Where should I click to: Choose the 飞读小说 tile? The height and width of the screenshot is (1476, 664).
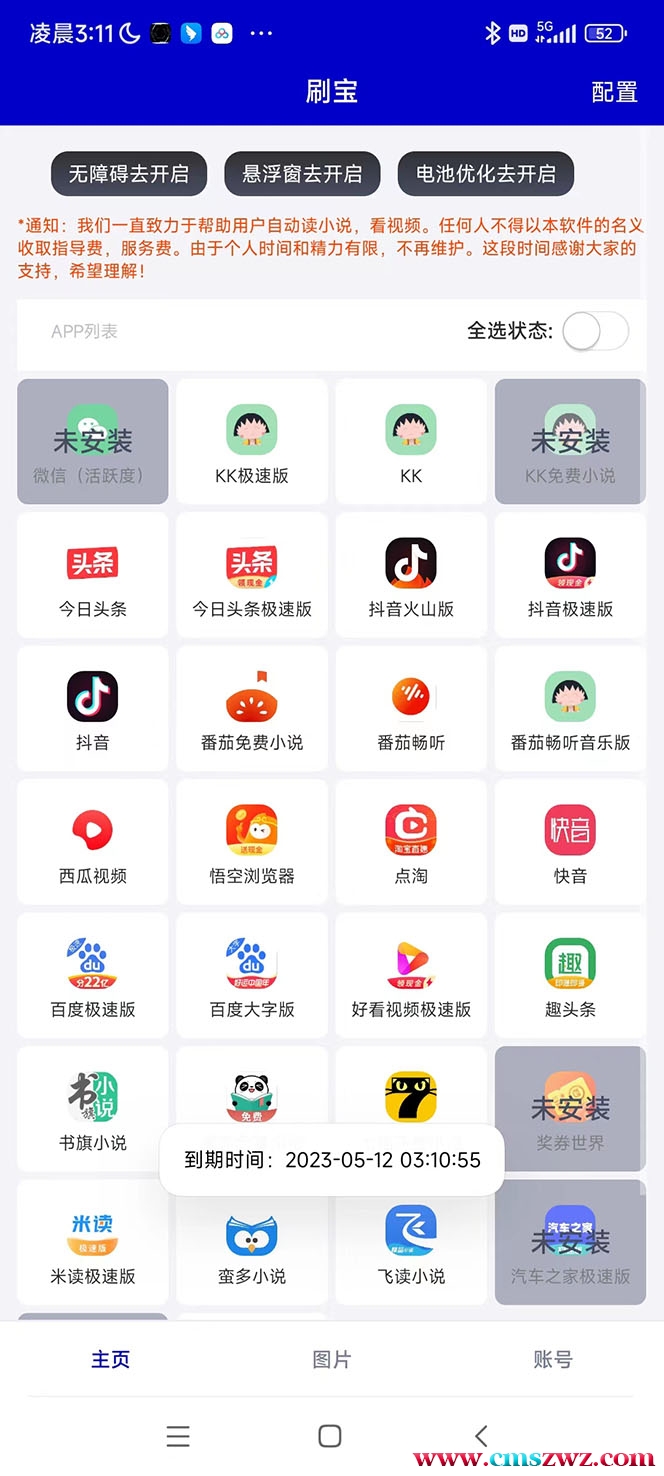(x=411, y=1243)
